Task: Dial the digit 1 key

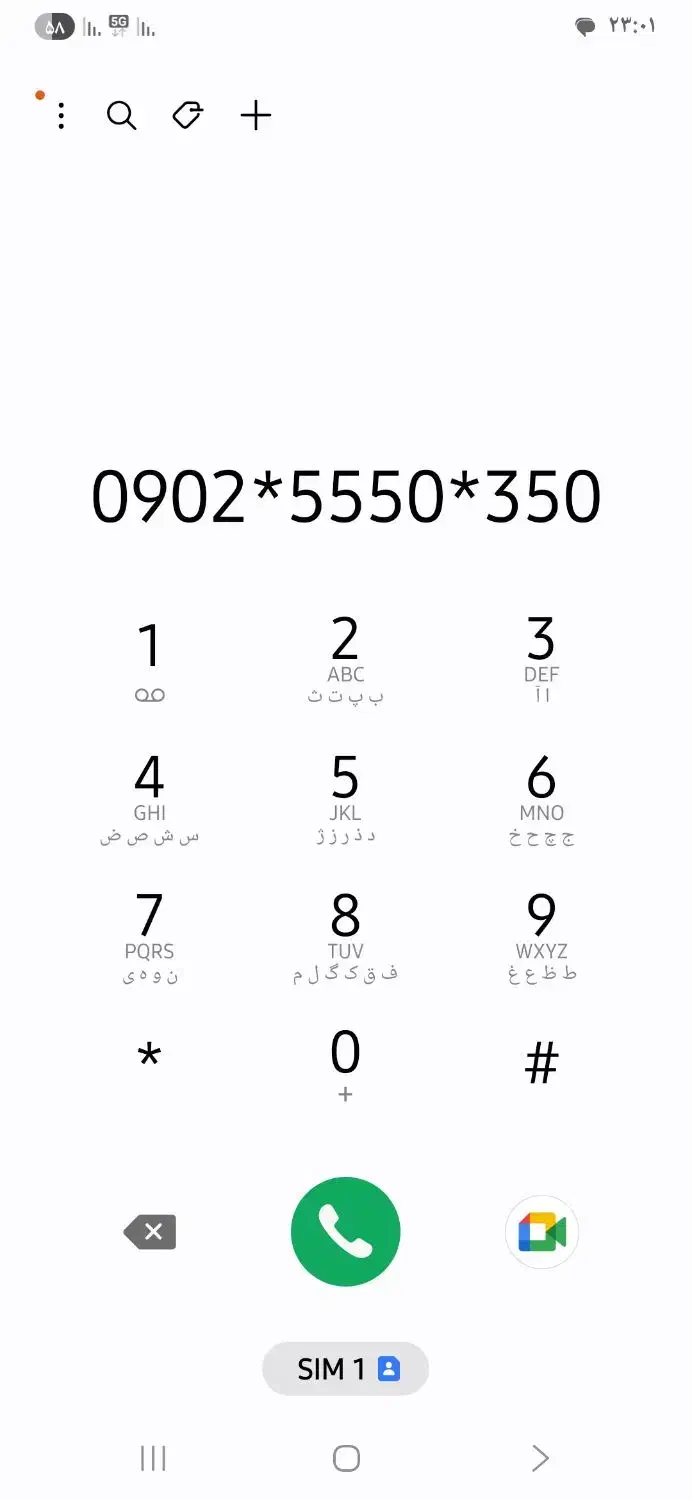Action: [150, 661]
